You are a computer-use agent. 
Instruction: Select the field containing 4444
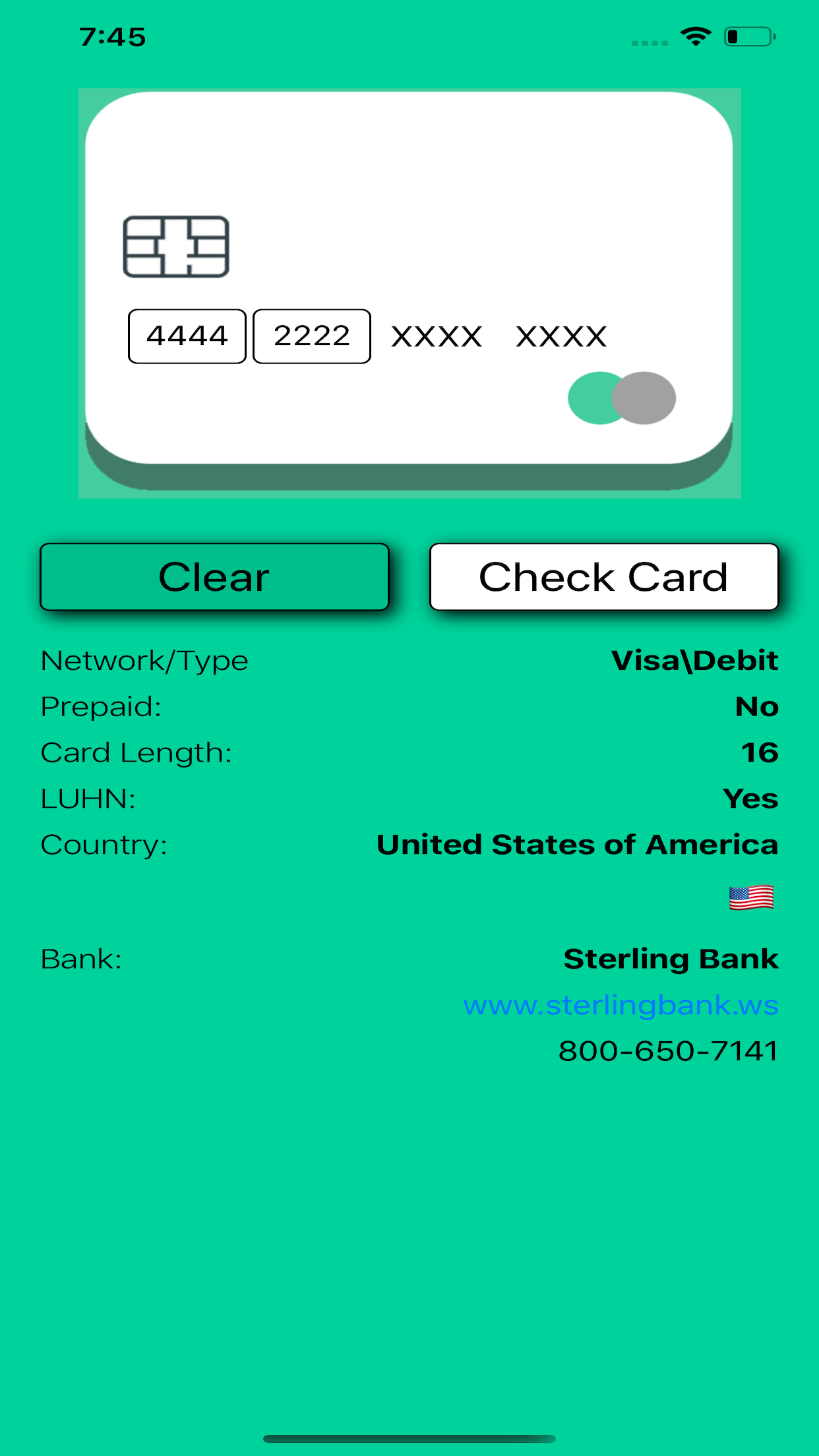click(186, 335)
